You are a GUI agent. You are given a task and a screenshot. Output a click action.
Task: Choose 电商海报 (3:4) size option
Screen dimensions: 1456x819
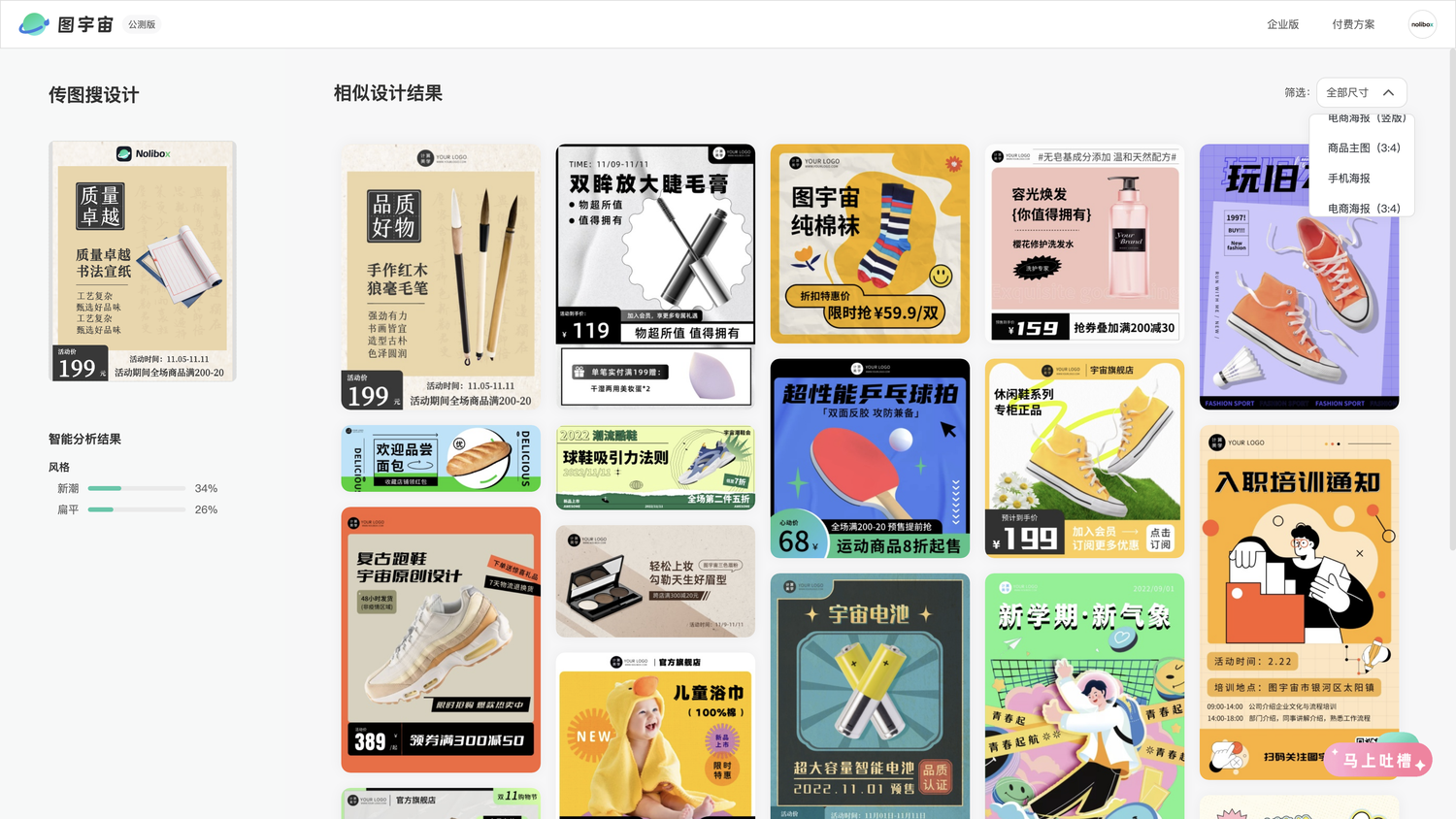coord(1363,209)
